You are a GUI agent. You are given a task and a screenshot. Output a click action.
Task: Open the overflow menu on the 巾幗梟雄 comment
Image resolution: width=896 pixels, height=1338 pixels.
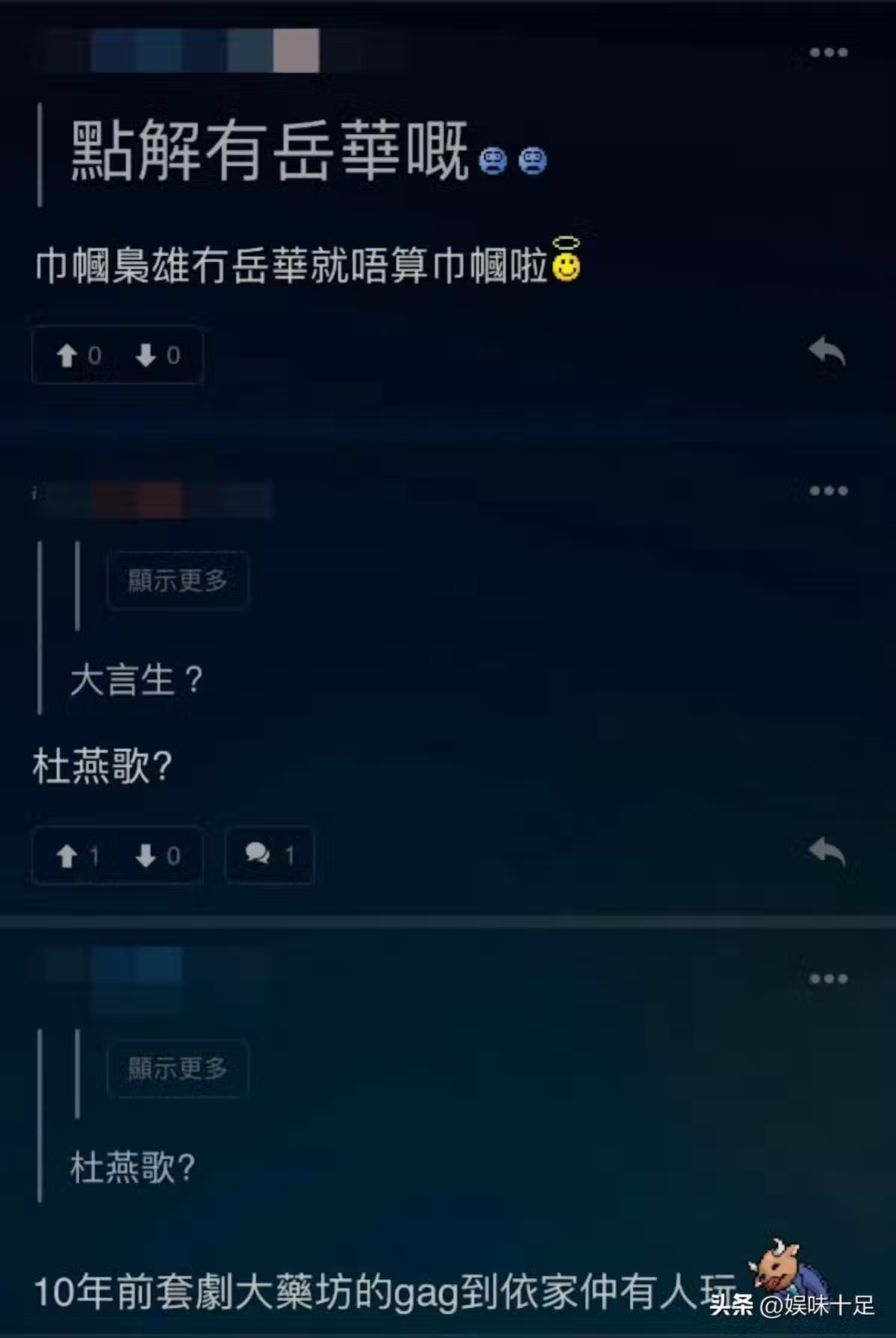pos(828,52)
